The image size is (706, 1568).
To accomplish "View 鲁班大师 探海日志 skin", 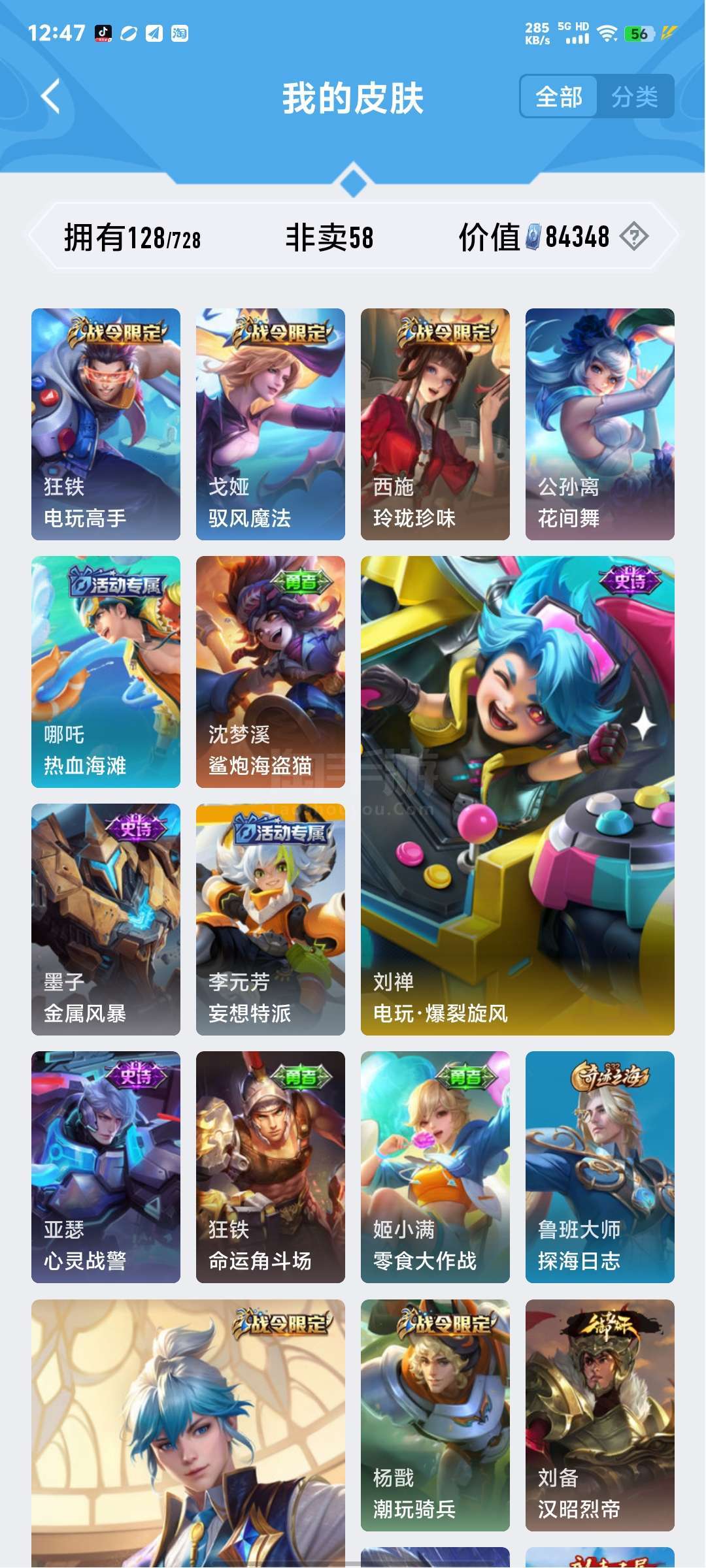I will 600,1167.
